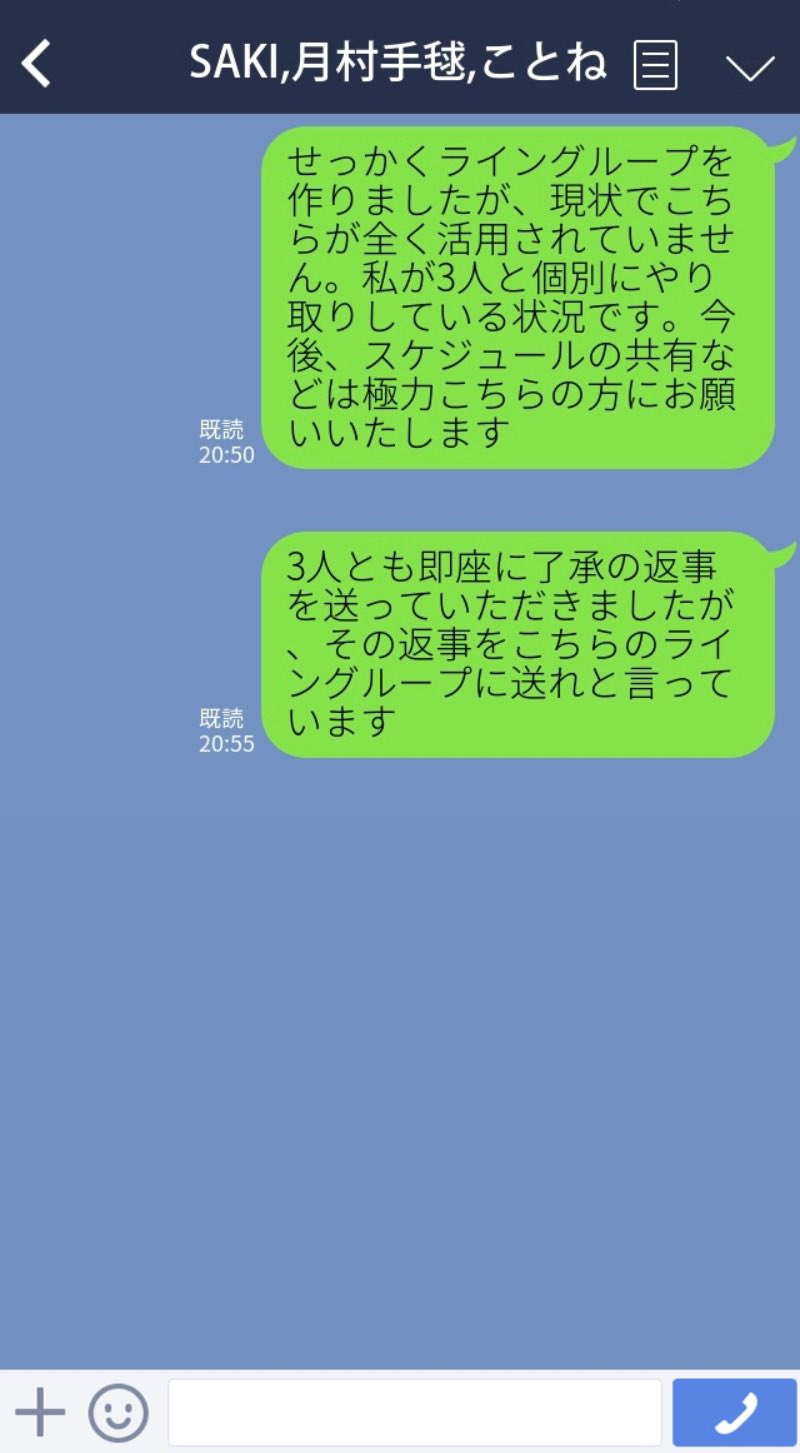Open the emoji sticker picker
Image resolution: width=800 pixels, height=1453 pixels.
[118, 1412]
